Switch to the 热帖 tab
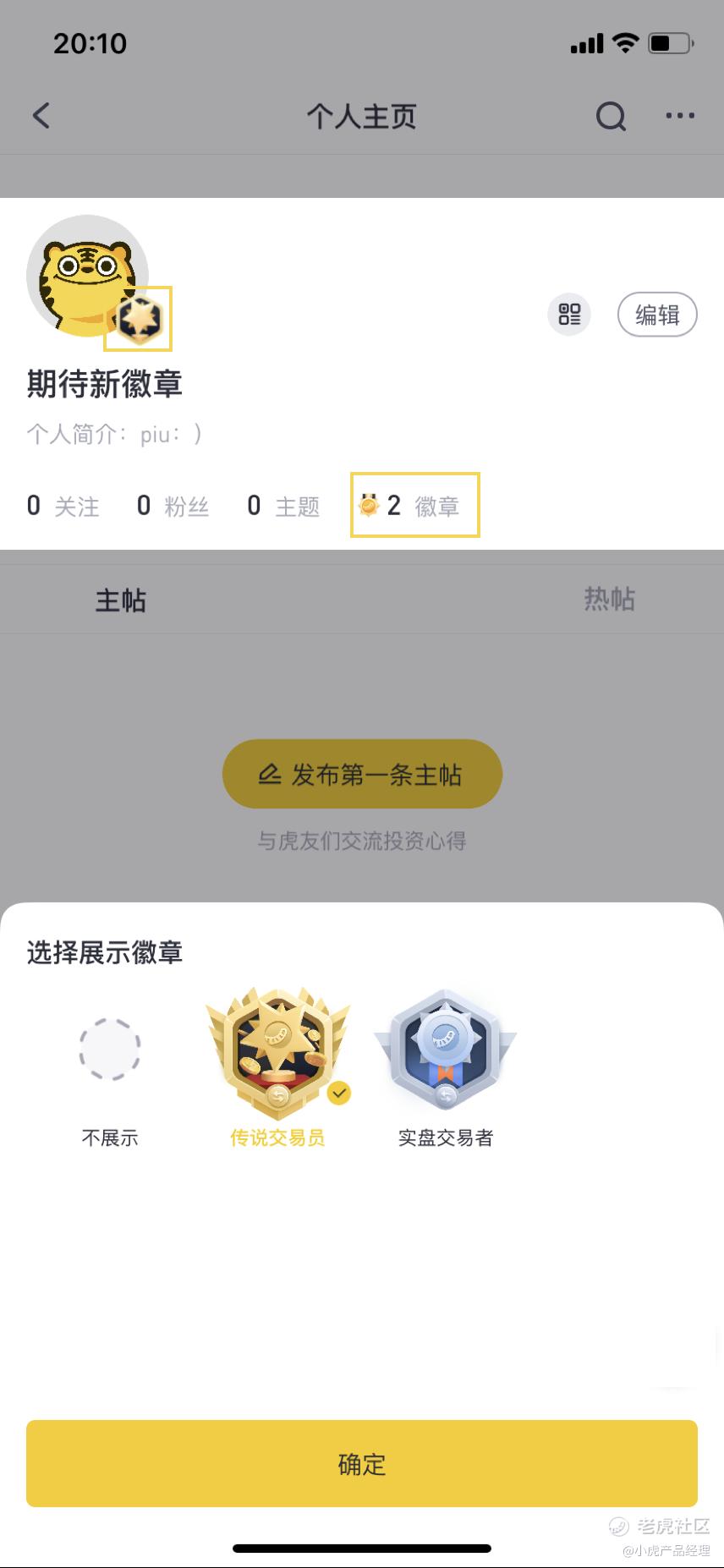 609,600
